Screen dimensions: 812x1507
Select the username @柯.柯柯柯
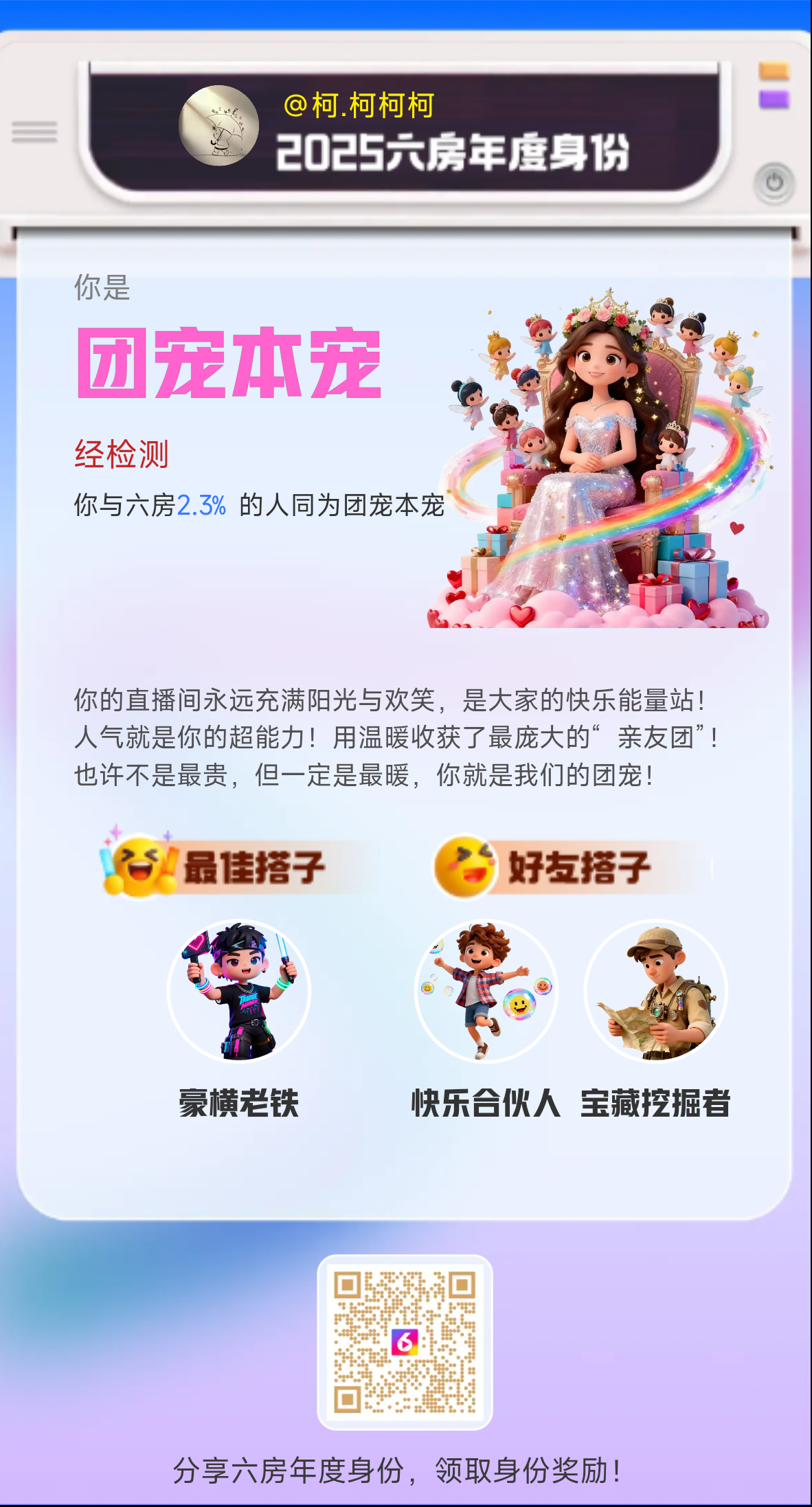coord(360,104)
